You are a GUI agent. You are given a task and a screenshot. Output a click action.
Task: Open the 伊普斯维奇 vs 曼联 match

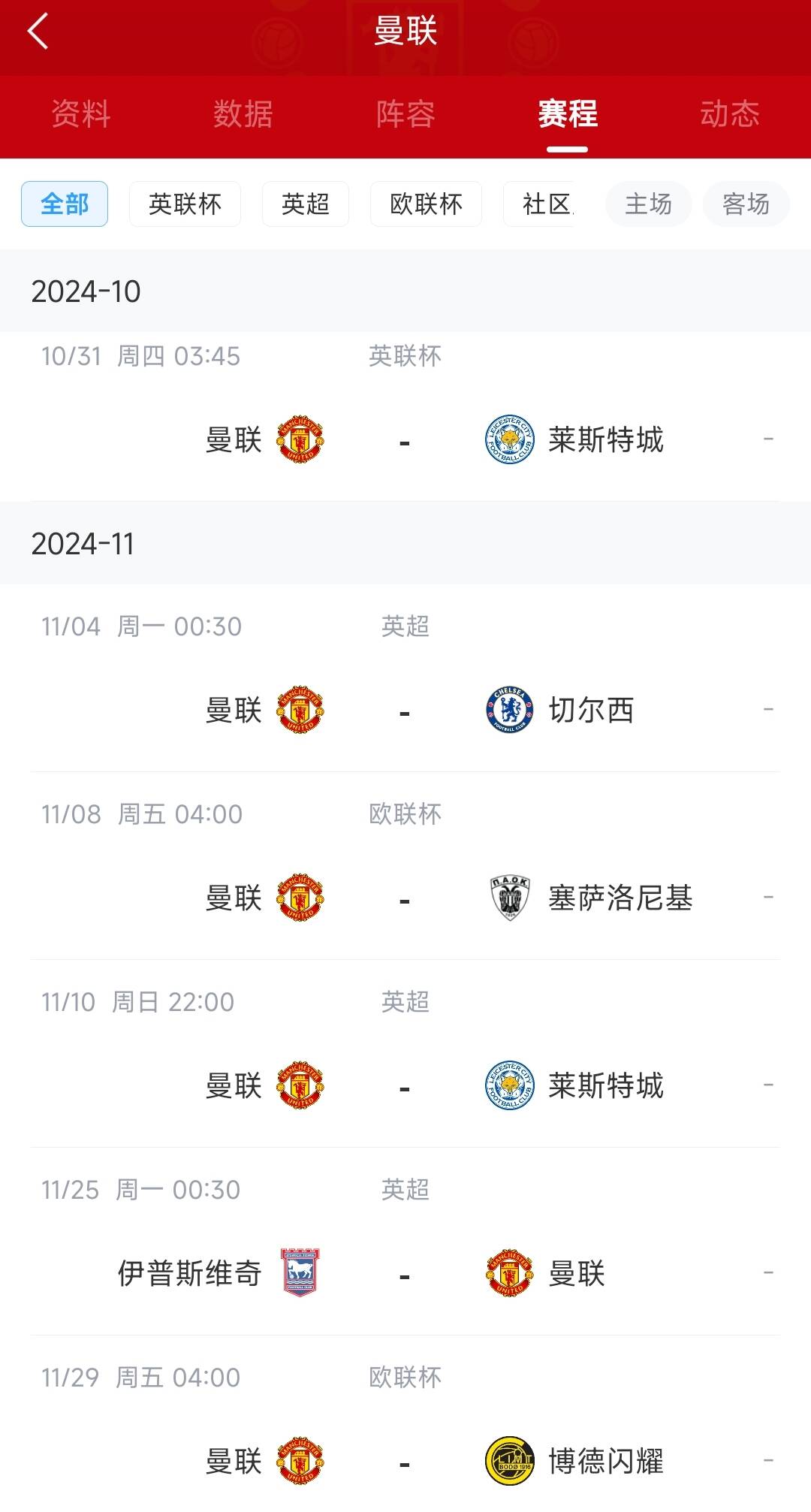(x=405, y=1242)
